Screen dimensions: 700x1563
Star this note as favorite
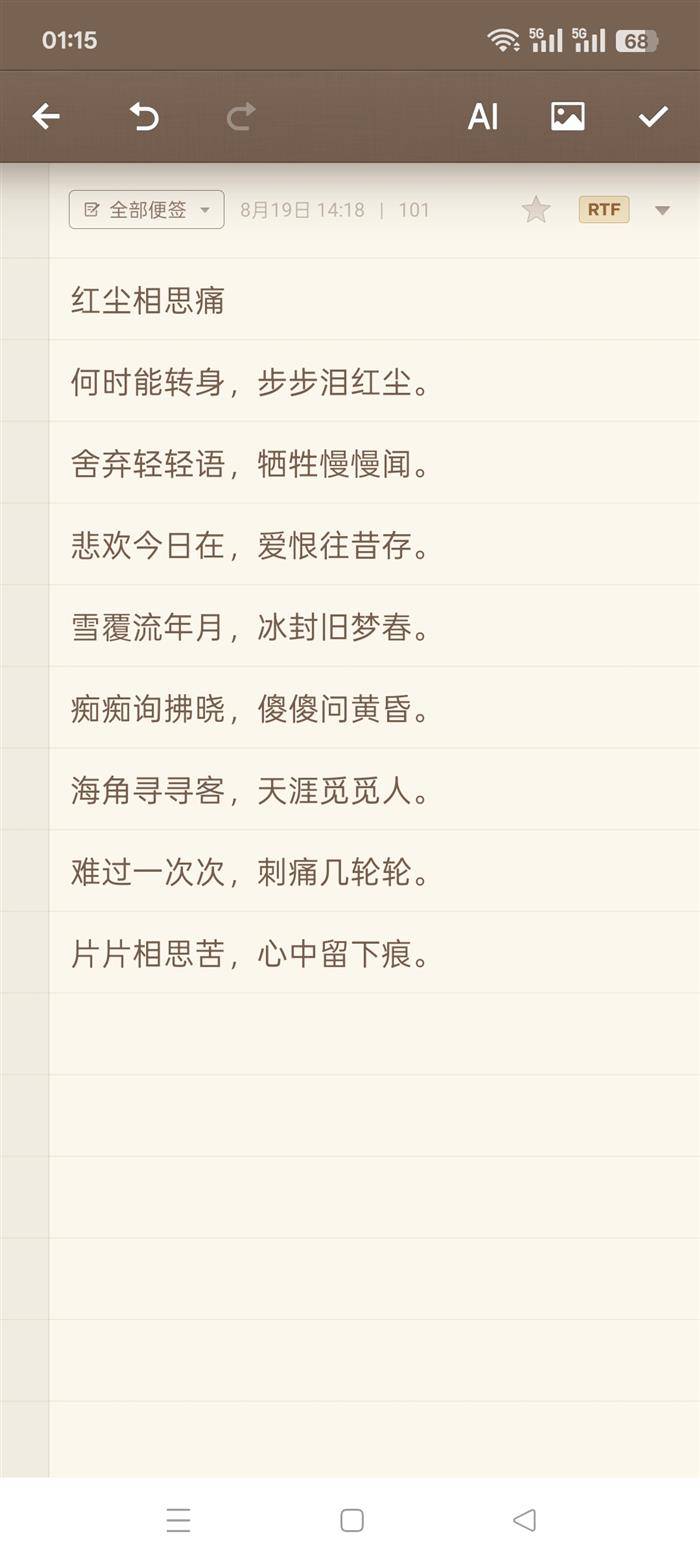tap(536, 210)
